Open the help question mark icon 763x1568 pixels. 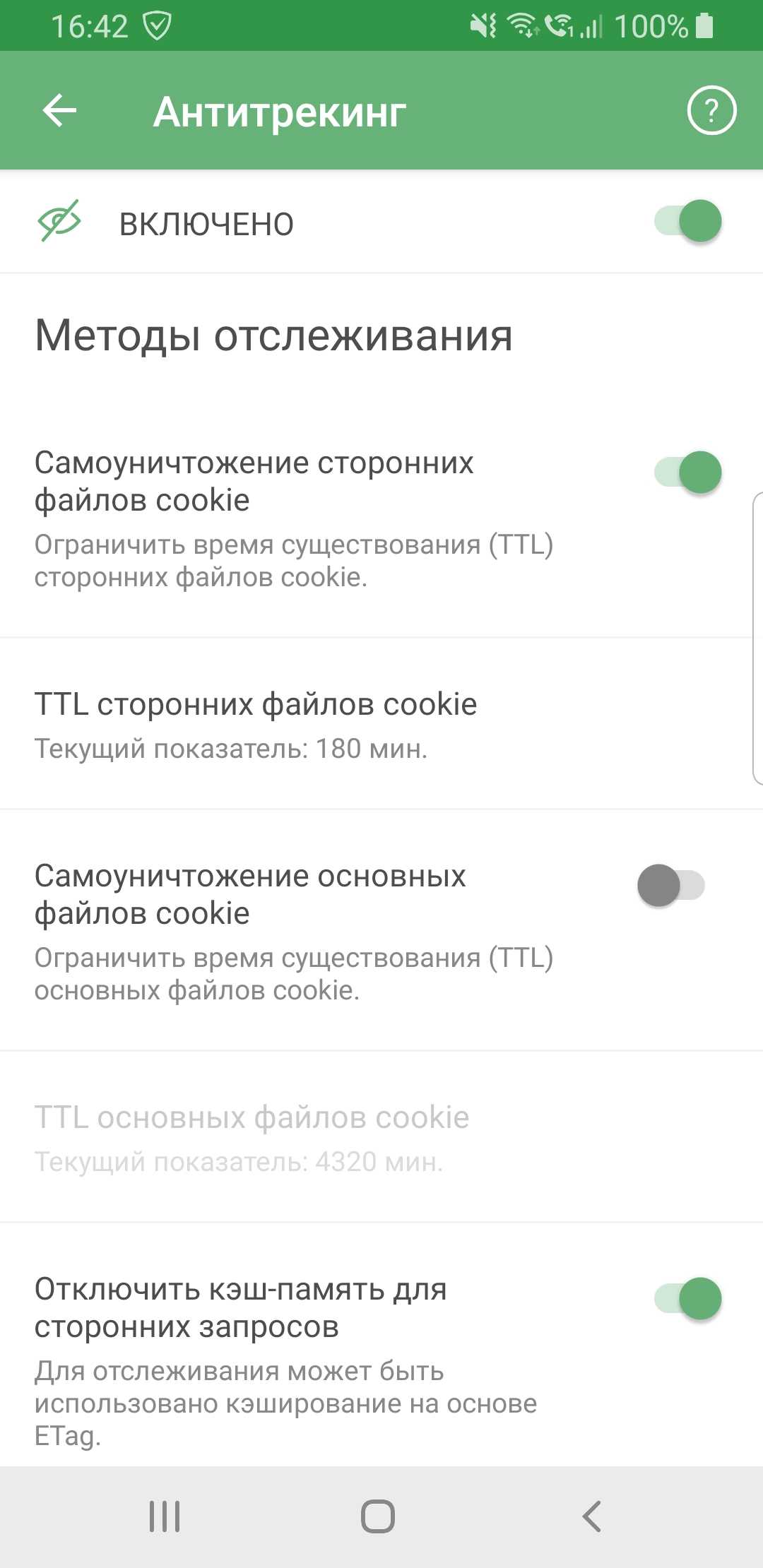[711, 110]
